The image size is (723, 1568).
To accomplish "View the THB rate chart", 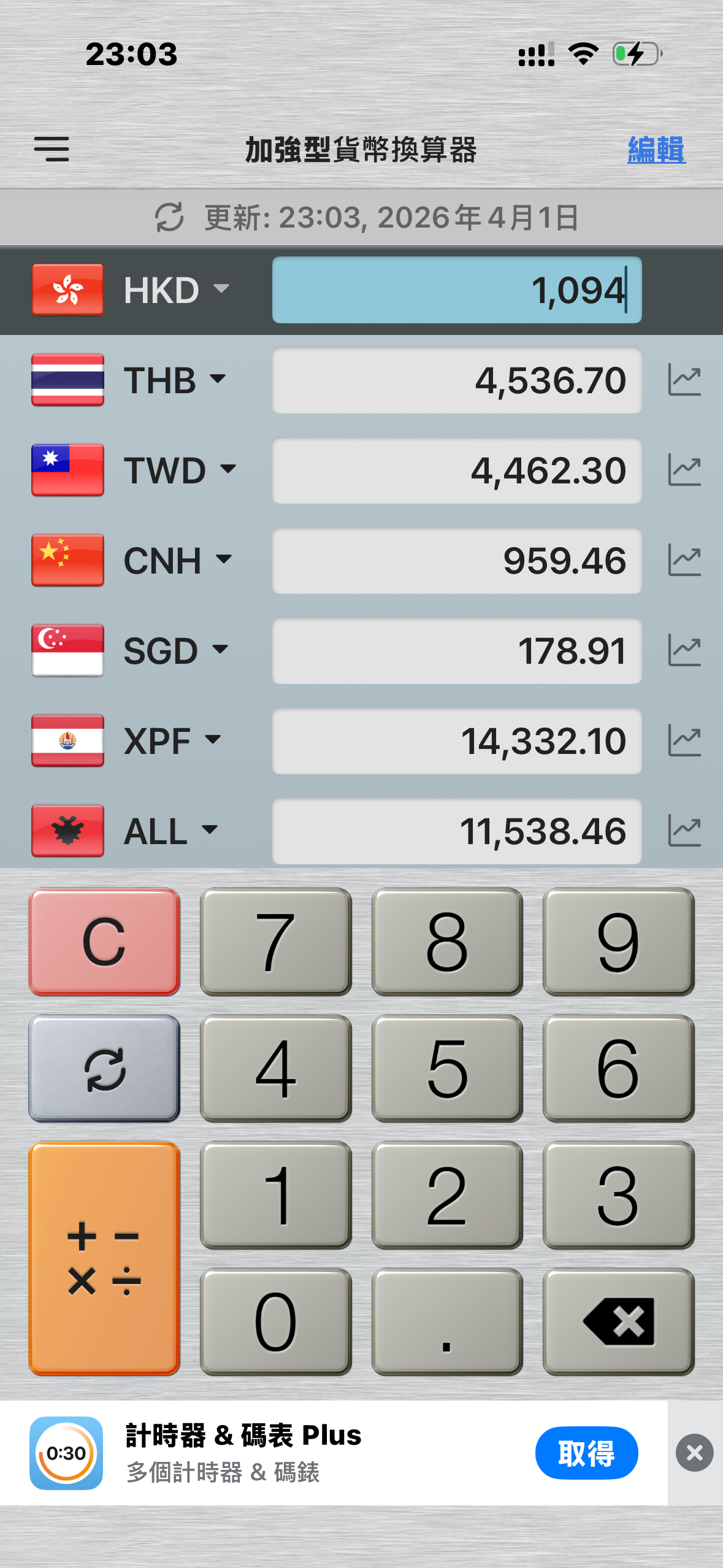I will 684,380.
